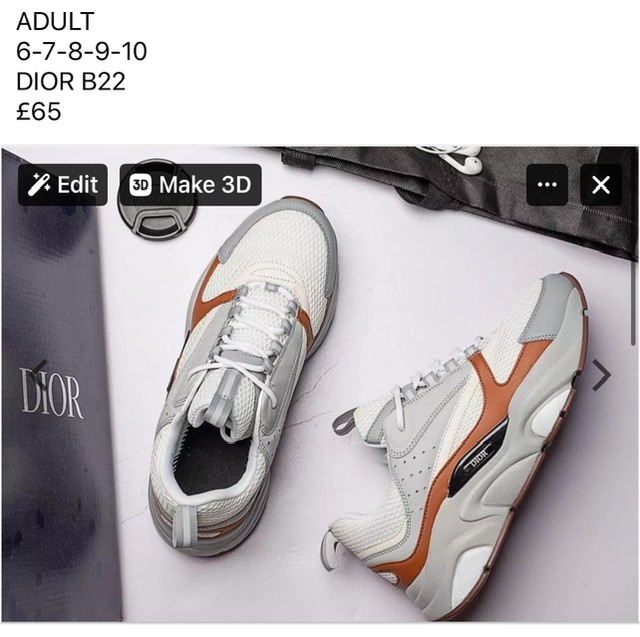Go to the next photo
Image resolution: width=640 pixels, height=637 pixels.
(601, 375)
